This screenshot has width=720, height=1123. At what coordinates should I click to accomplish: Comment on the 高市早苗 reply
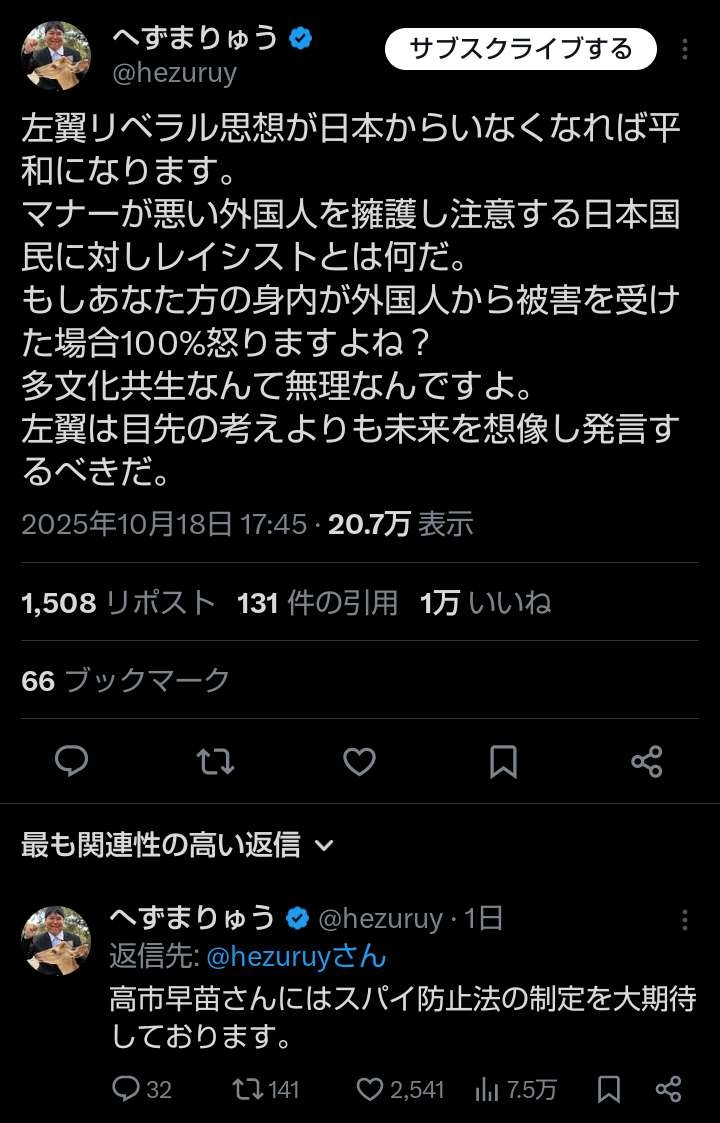(x=141, y=1089)
